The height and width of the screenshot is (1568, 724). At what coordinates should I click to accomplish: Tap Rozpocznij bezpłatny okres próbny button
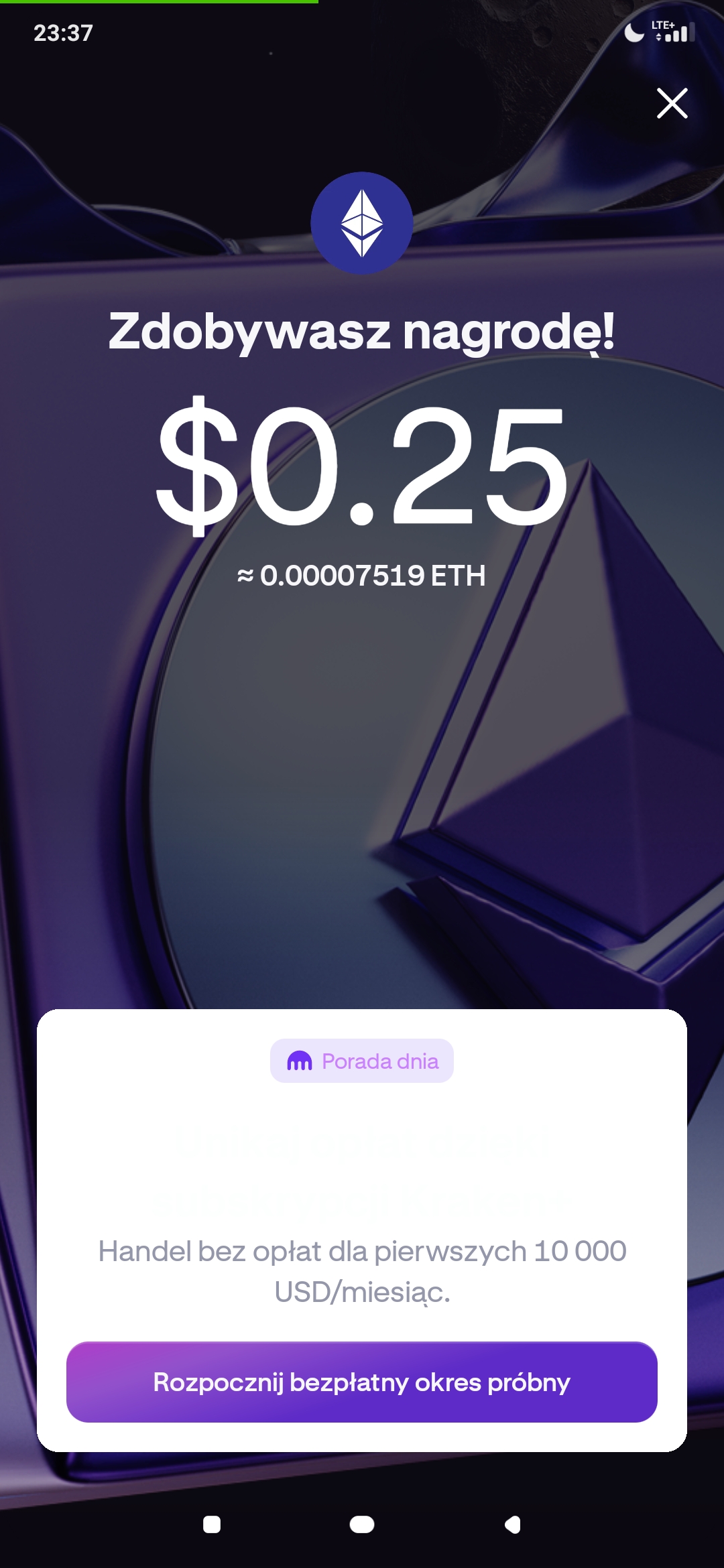tap(362, 1382)
